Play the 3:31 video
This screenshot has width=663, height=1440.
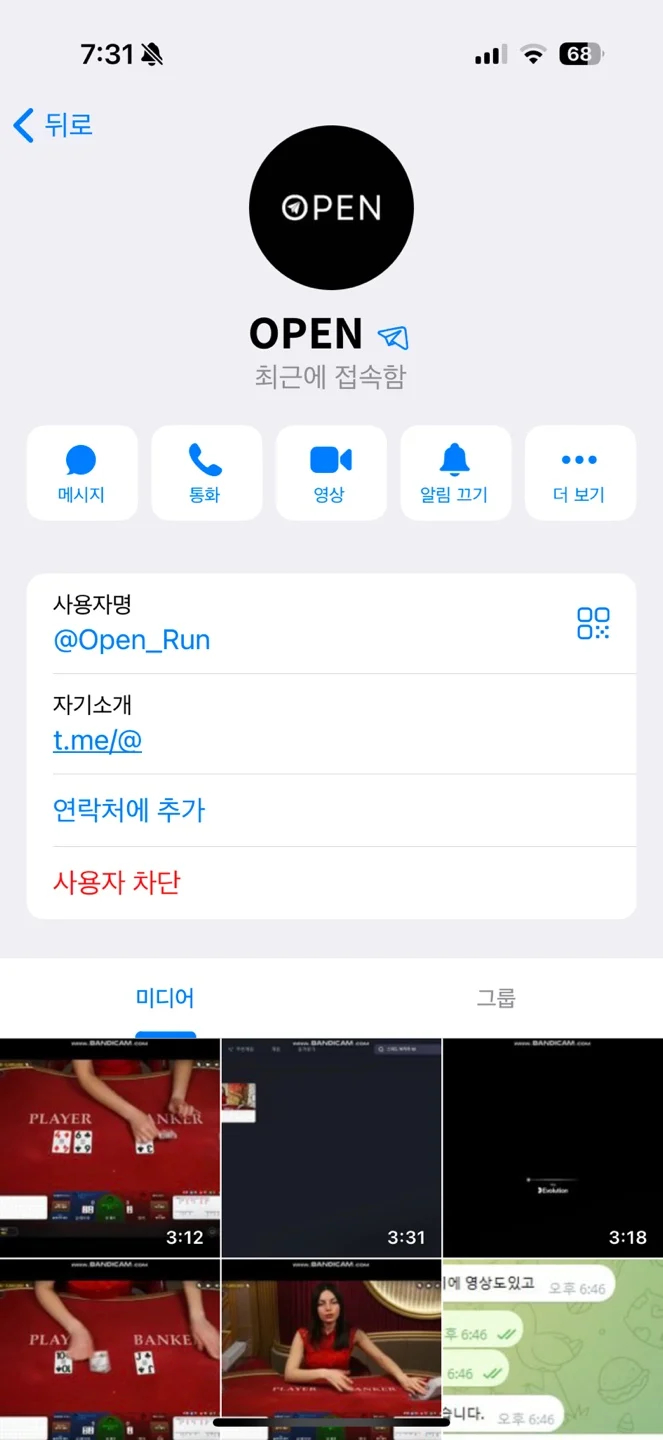click(x=331, y=1147)
